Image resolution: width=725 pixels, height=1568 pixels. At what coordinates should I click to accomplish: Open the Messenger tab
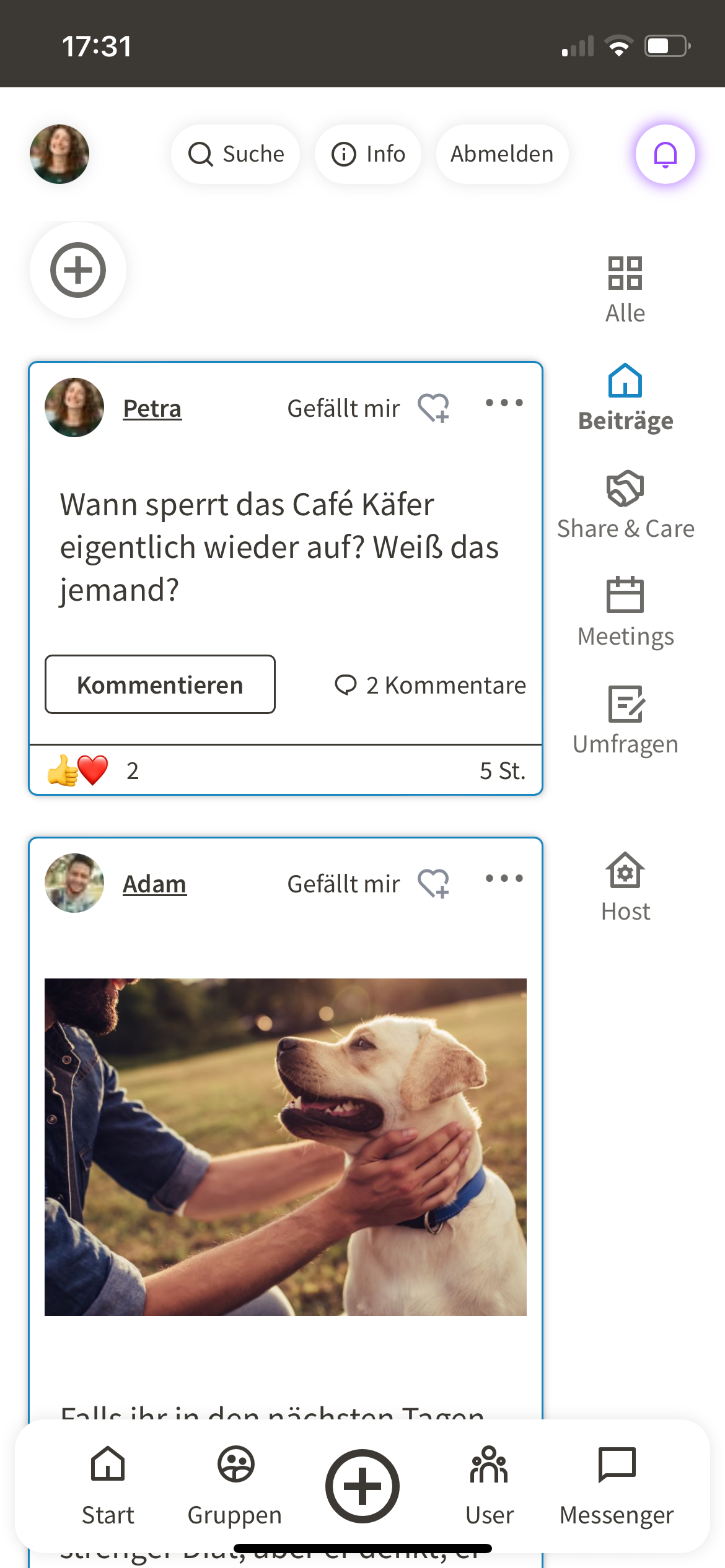(x=617, y=1486)
